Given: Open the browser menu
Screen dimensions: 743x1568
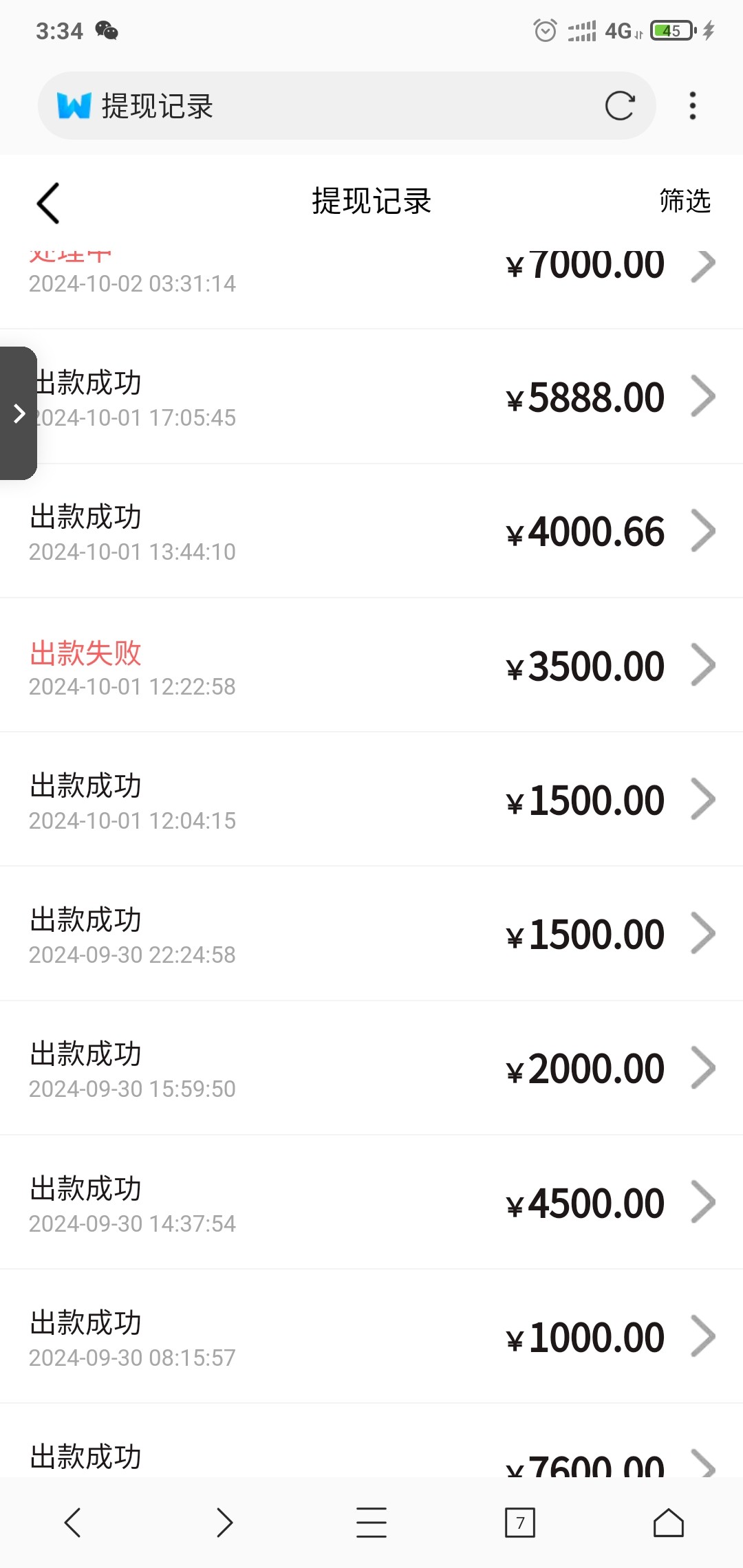Looking at the screenshot, I should pos(371,1523).
